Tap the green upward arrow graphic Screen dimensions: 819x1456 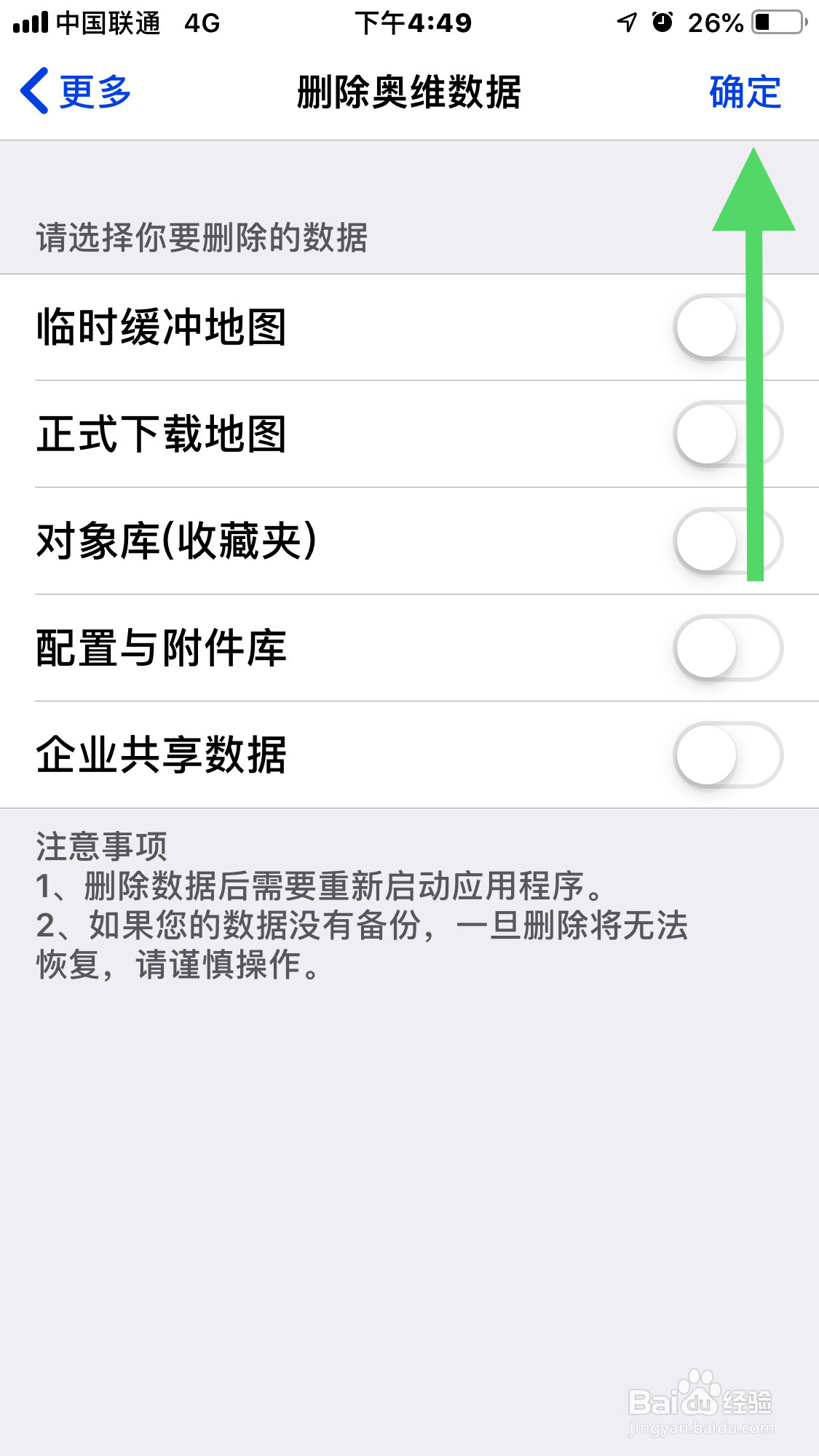[753, 364]
